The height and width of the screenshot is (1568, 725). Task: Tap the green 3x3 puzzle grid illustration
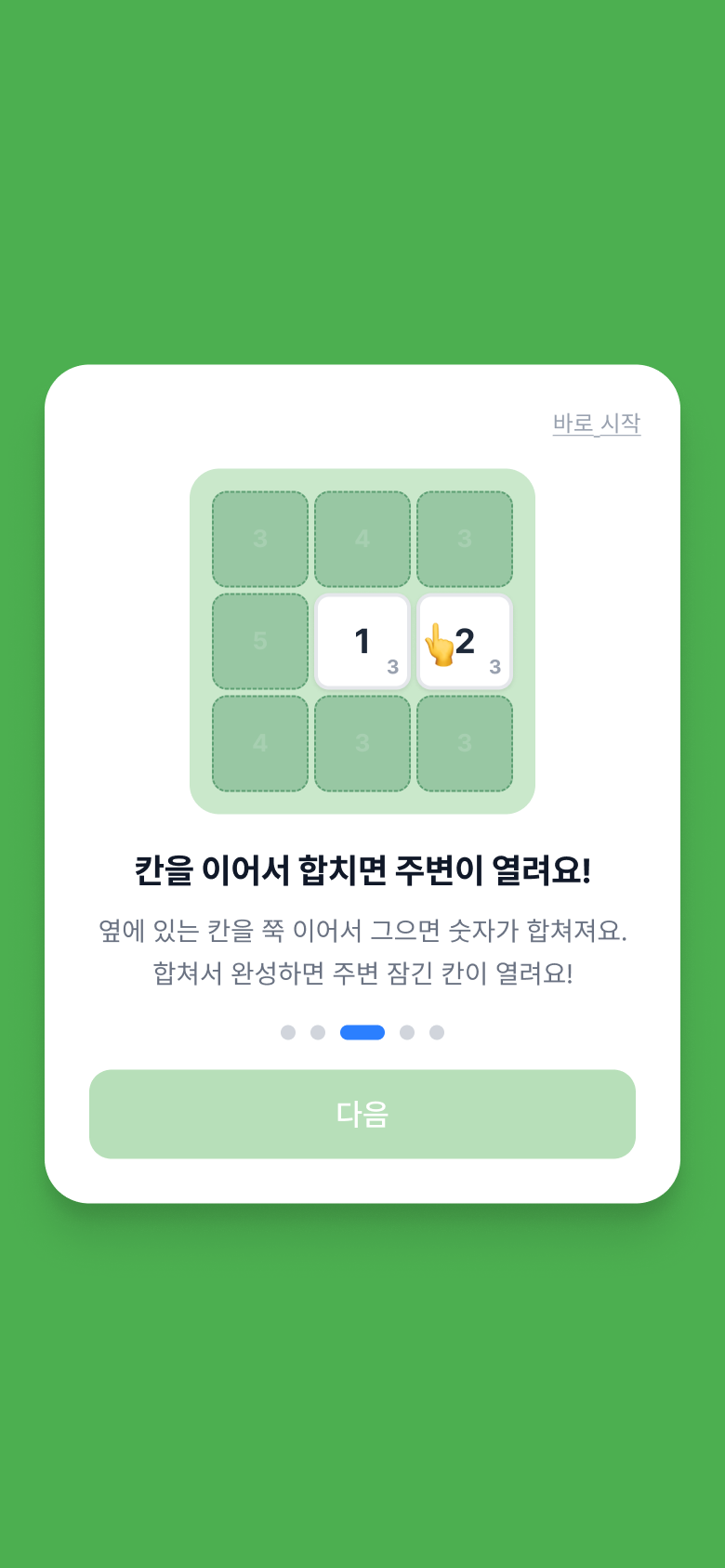[362, 639]
